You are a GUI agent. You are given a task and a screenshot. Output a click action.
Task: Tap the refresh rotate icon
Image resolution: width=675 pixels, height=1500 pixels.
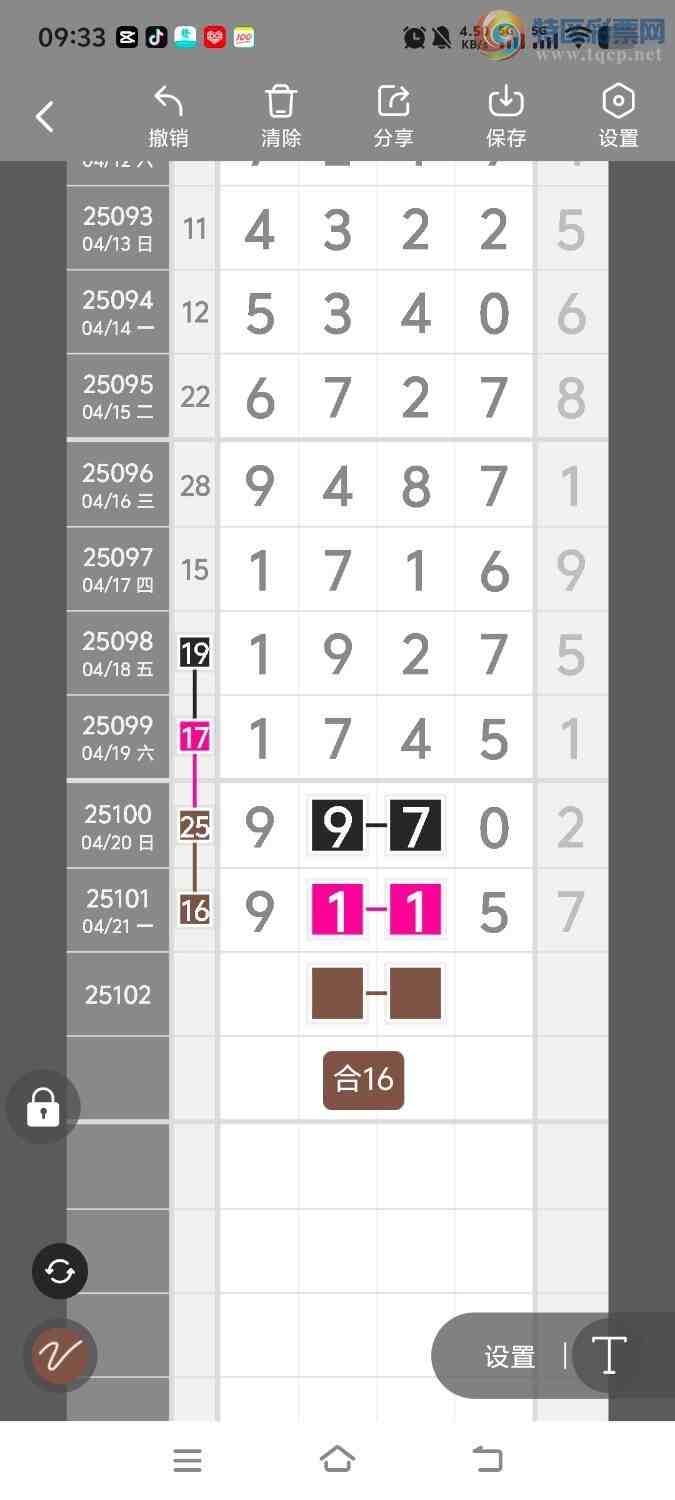click(60, 1271)
